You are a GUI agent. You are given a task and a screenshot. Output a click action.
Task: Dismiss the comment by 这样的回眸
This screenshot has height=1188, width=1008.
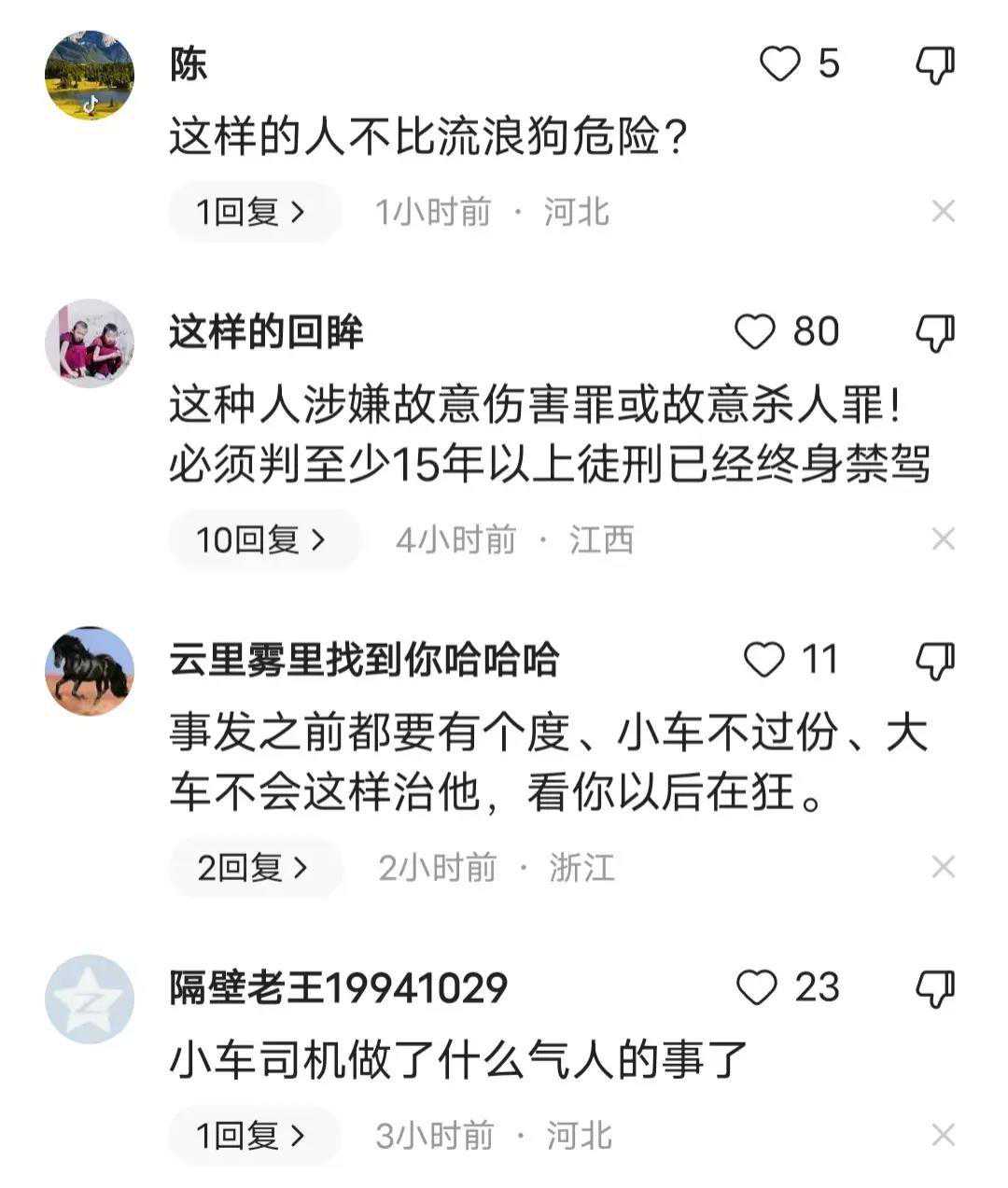(x=943, y=538)
